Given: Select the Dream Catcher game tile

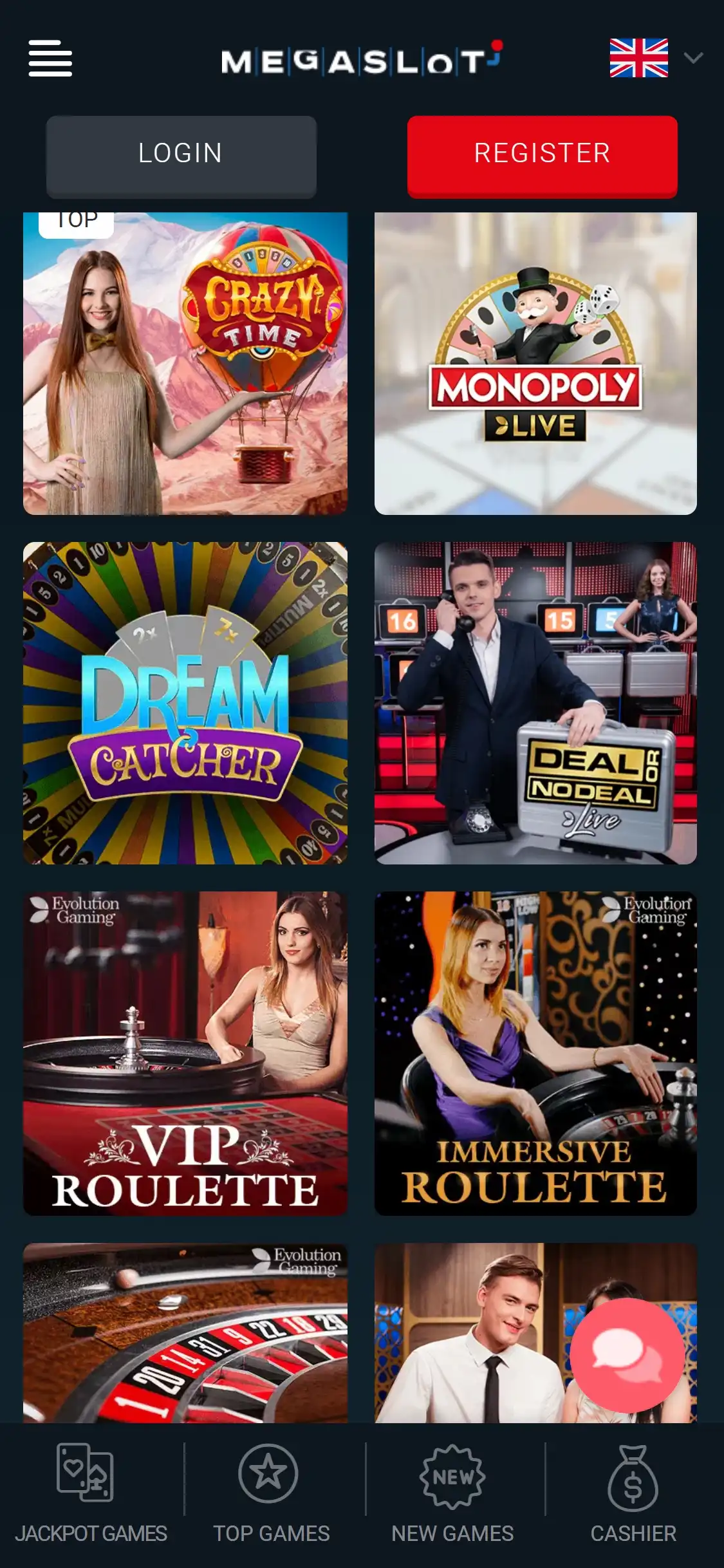Looking at the screenshot, I should click(x=185, y=703).
